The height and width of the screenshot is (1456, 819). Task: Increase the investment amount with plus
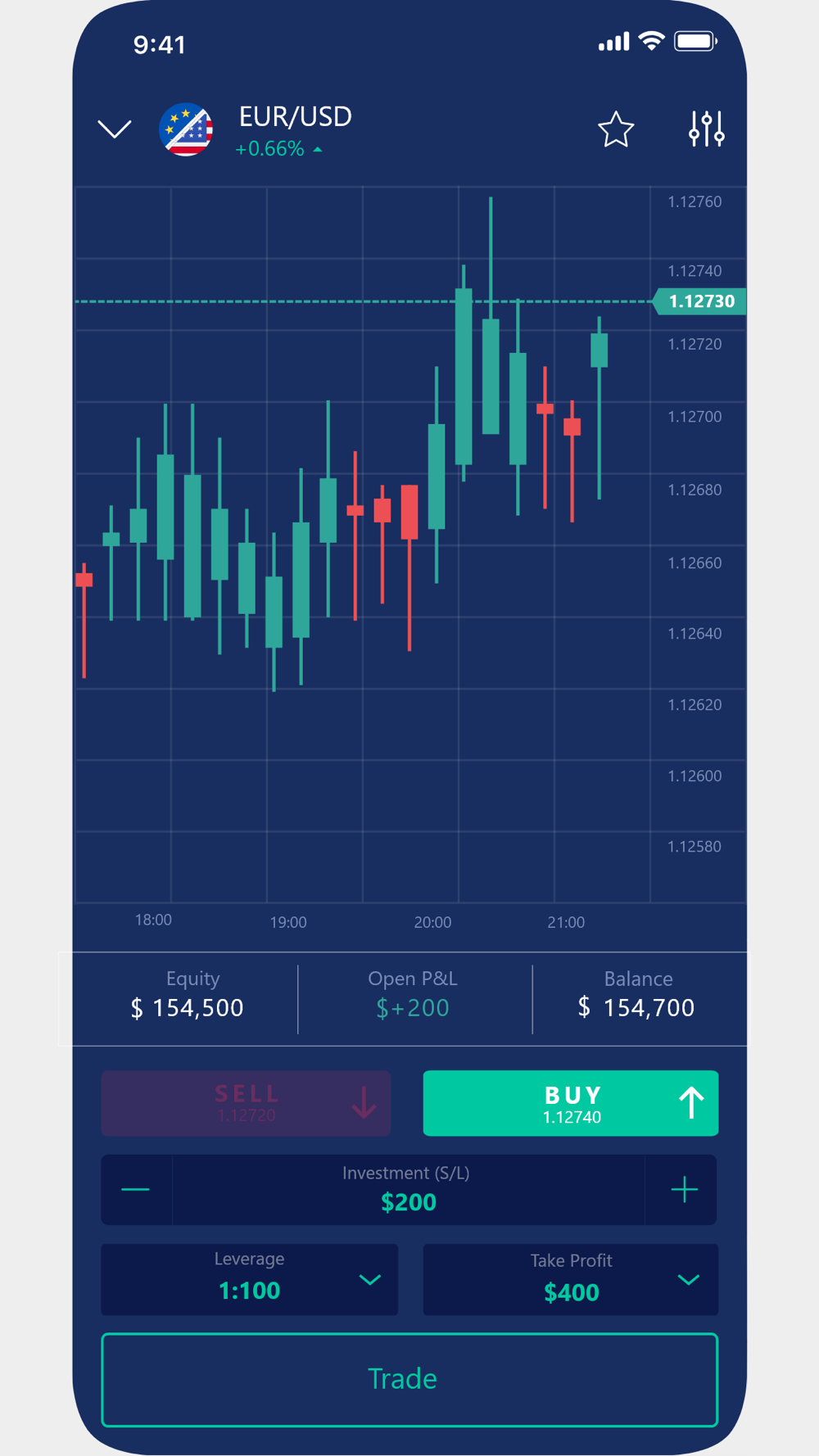(x=684, y=1190)
